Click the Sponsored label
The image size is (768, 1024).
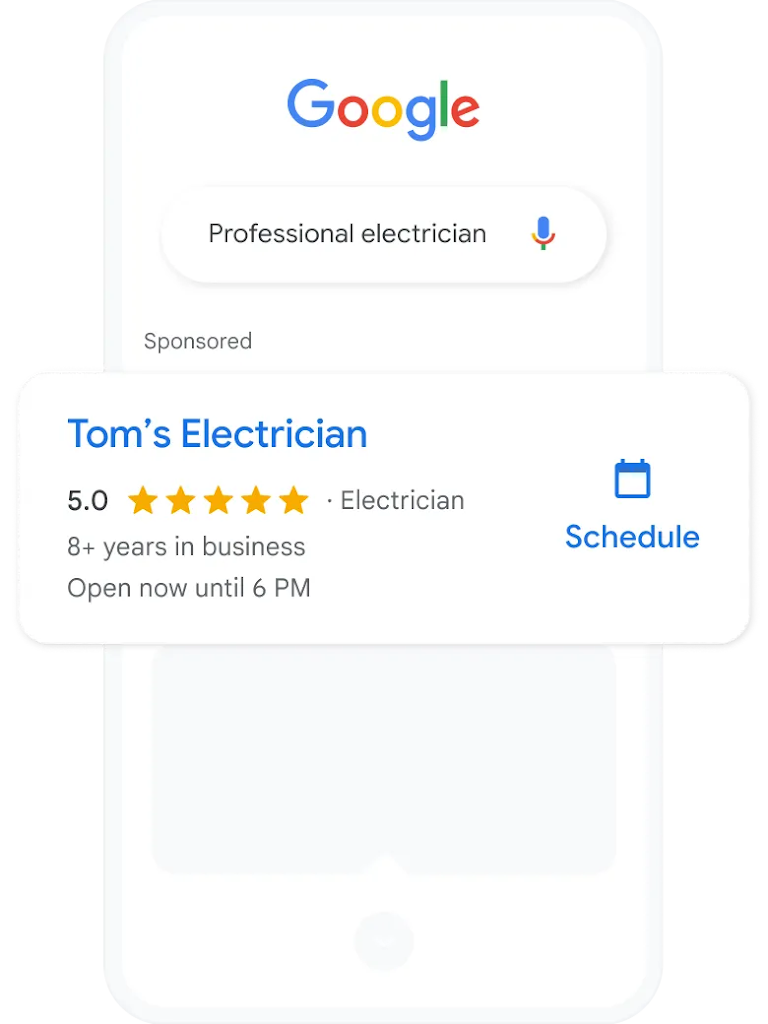[x=198, y=341]
